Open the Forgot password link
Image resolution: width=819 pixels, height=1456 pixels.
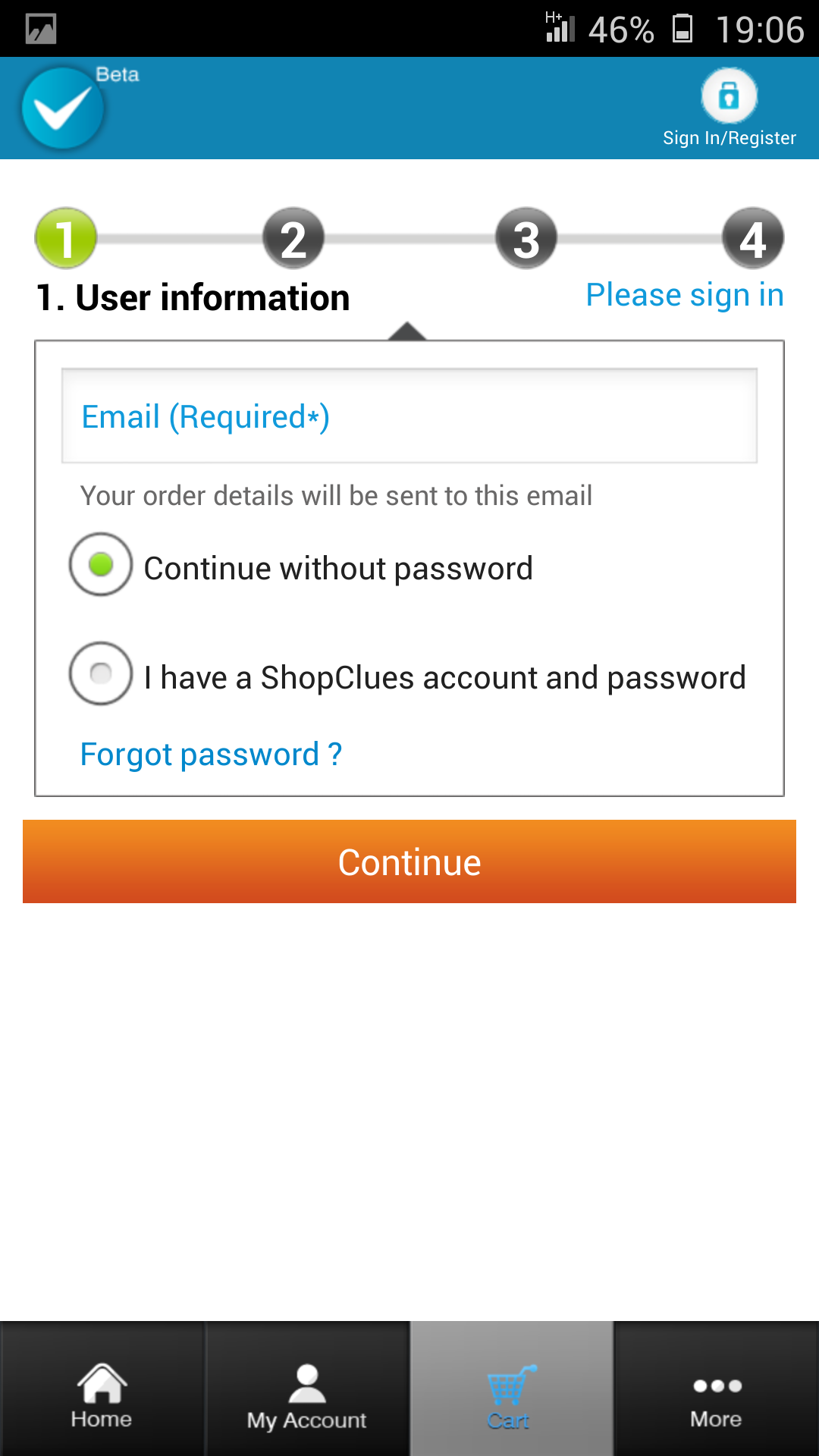point(211,755)
